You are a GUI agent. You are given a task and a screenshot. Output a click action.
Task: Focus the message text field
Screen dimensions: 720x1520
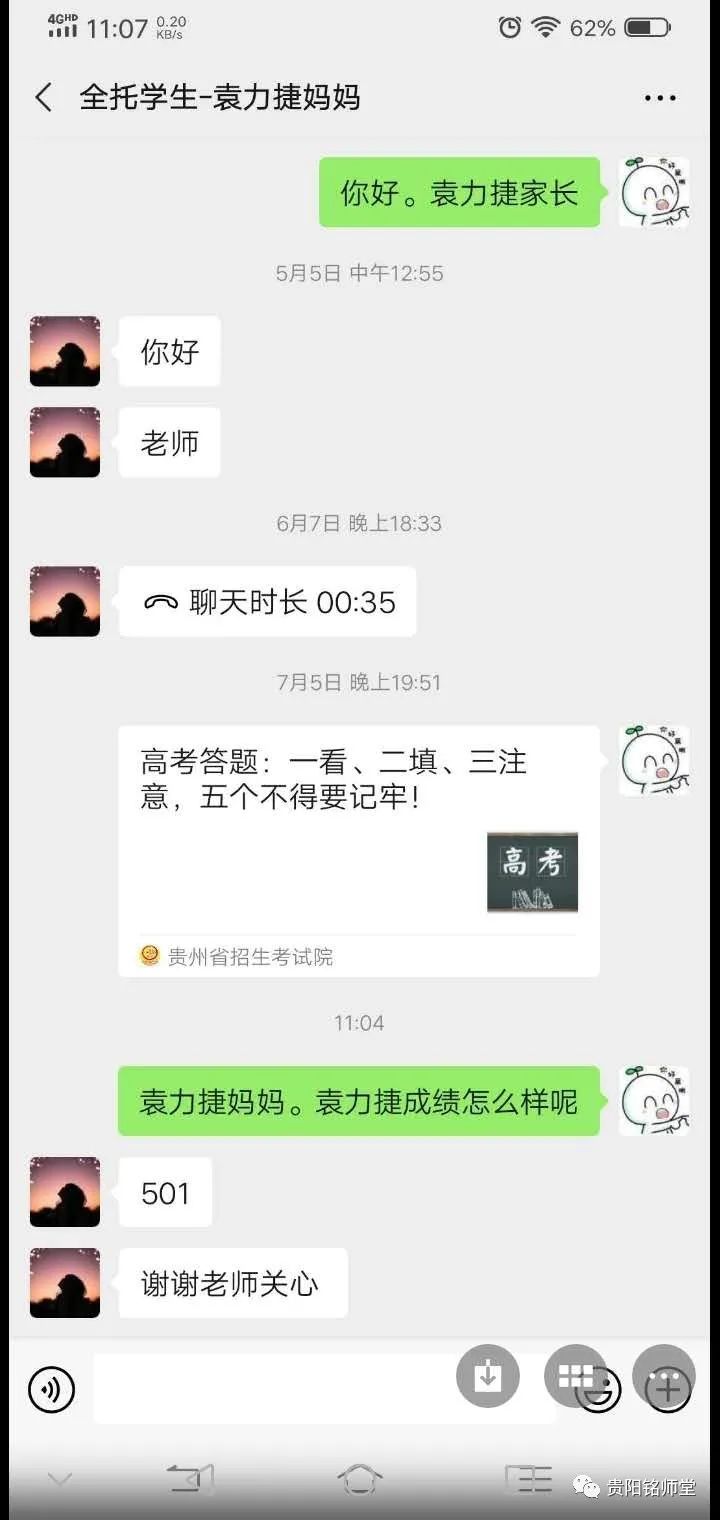(270, 1389)
